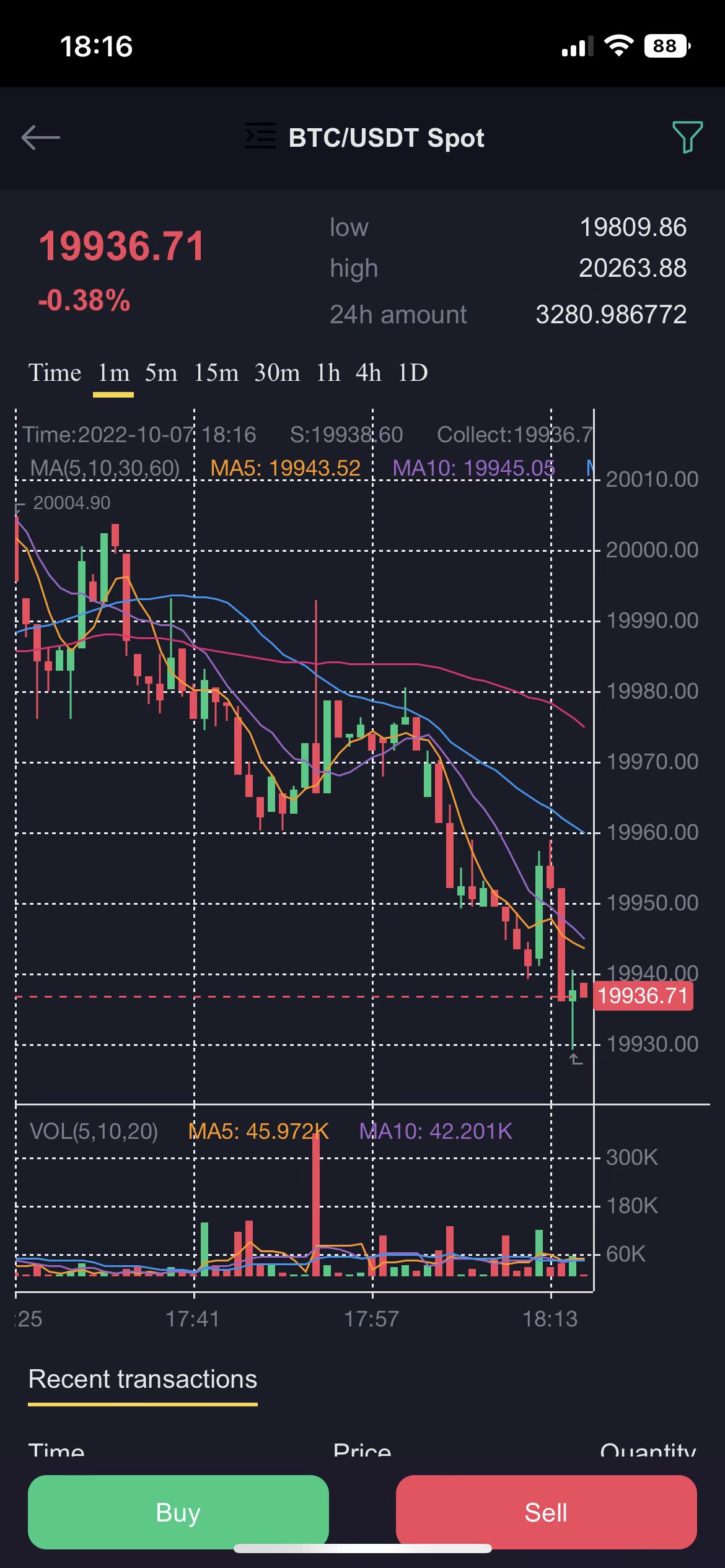This screenshot has height=1568, width=725.
Task: Go back using the left arrow
Action: tap(41, 137)
